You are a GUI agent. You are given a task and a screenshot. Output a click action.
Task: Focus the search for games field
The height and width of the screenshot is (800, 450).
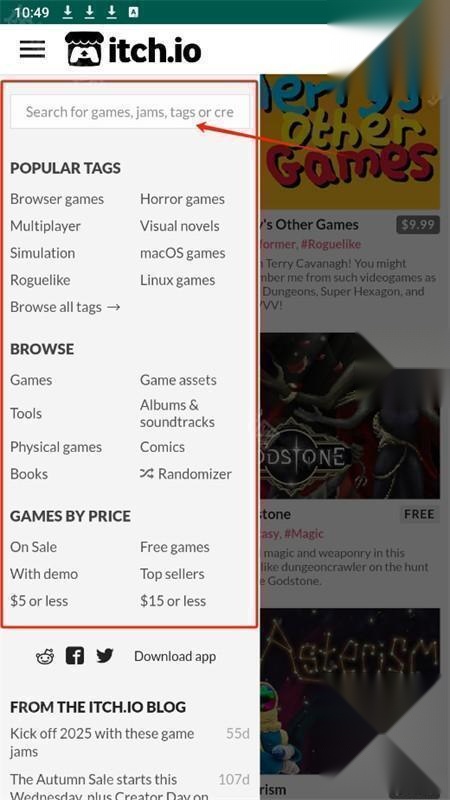130,112
